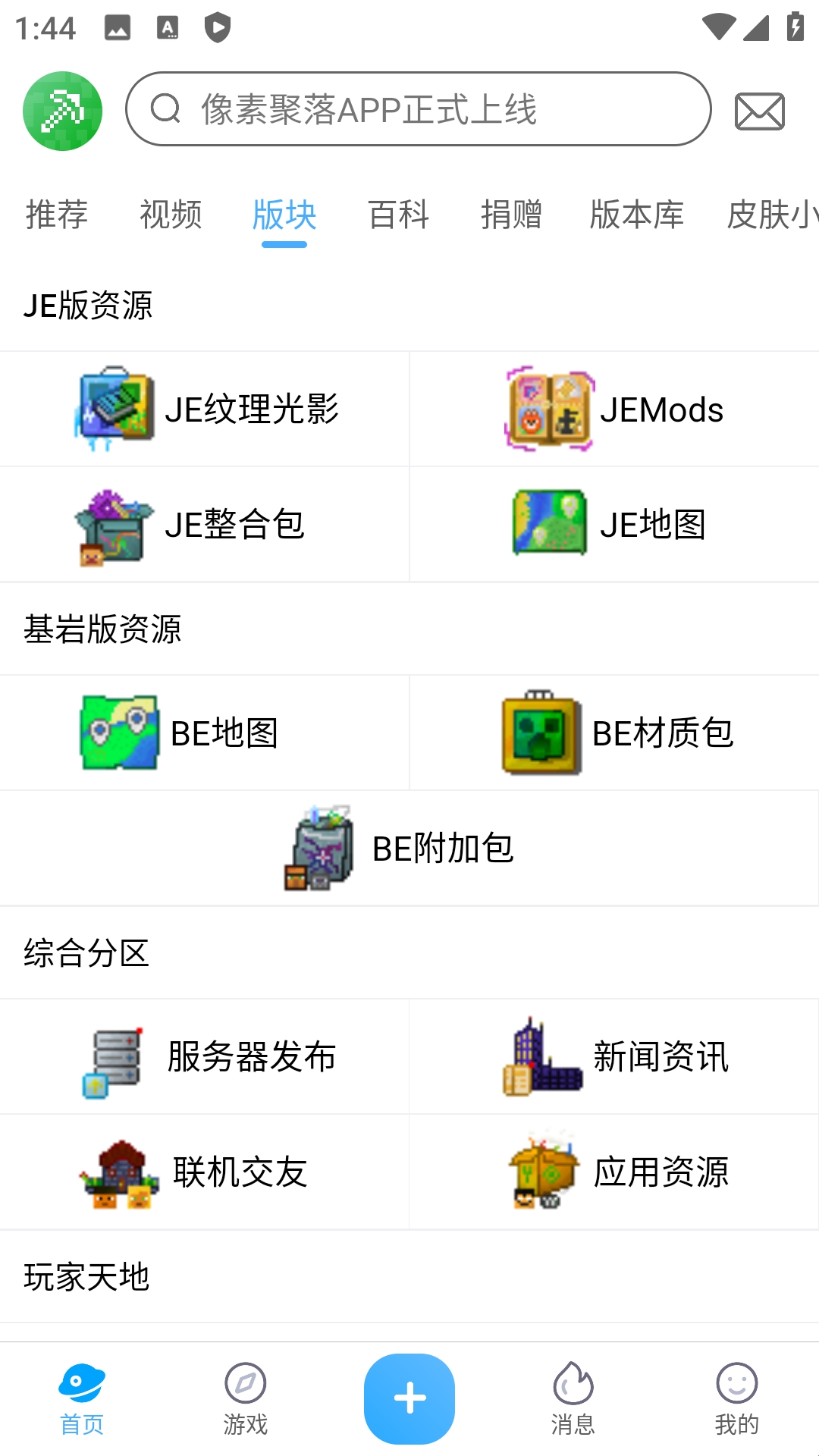819x1456 pixels.
Task: Open the mail envelope icon
Action: click(x=759, y=111)
